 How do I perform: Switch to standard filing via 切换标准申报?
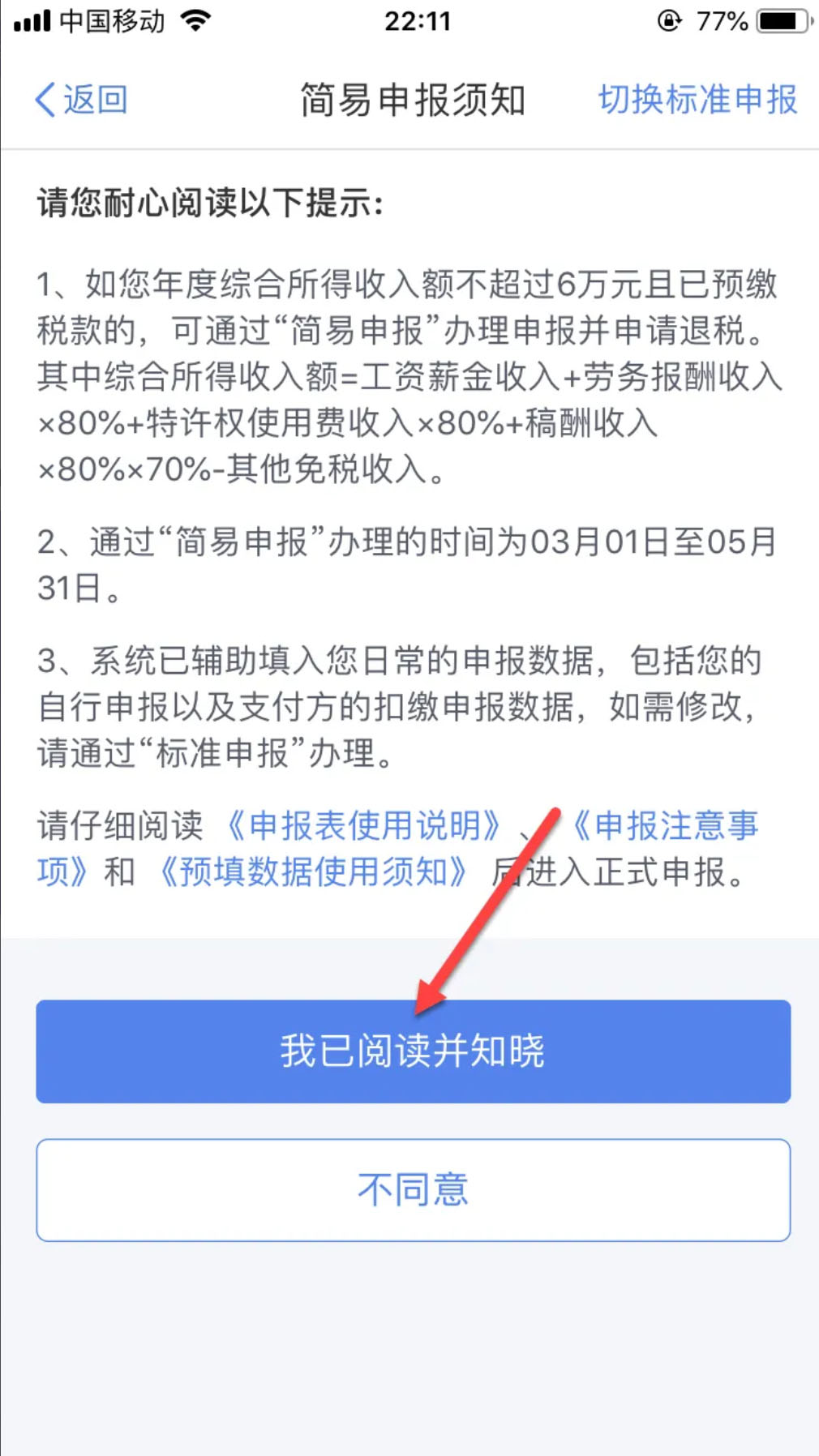697,100
